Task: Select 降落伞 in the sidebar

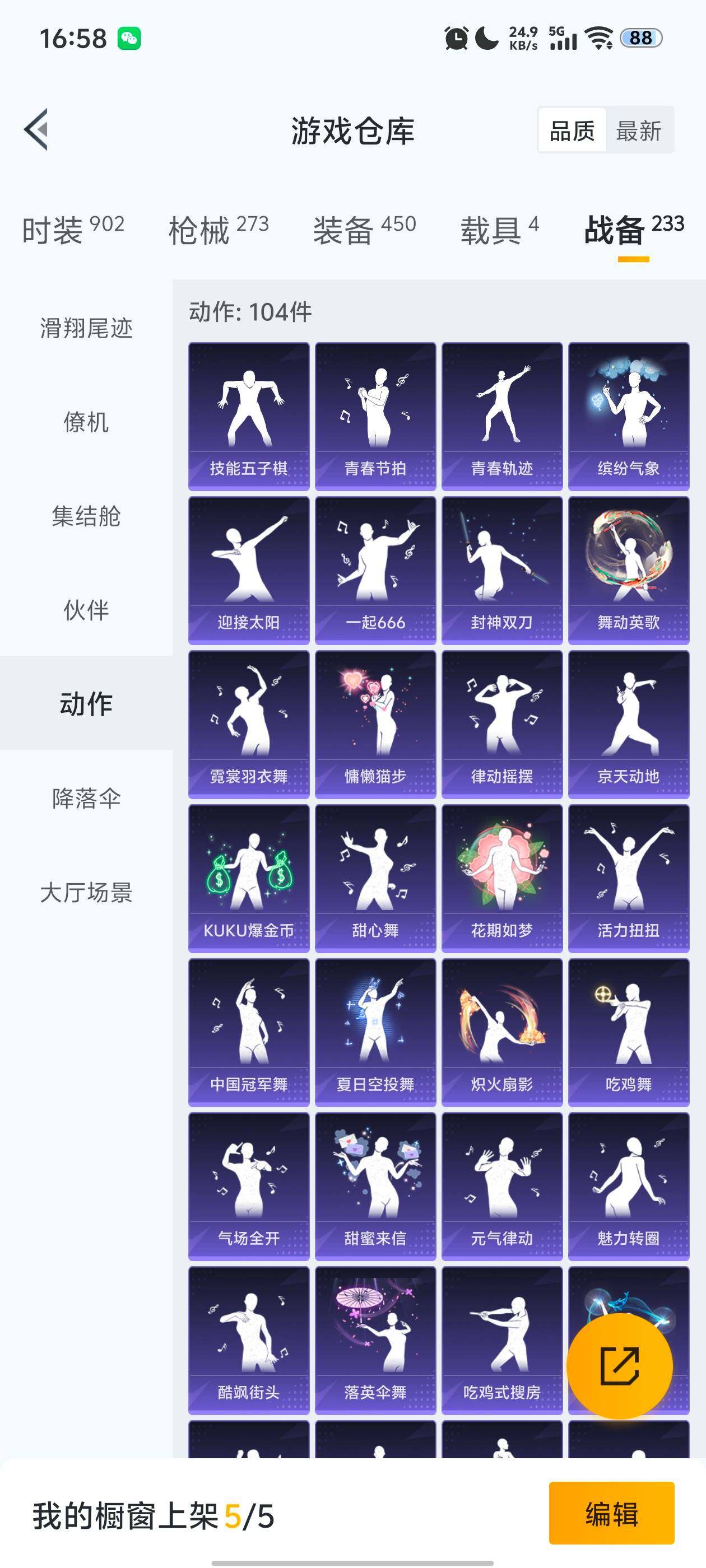Action: point(86,799)
